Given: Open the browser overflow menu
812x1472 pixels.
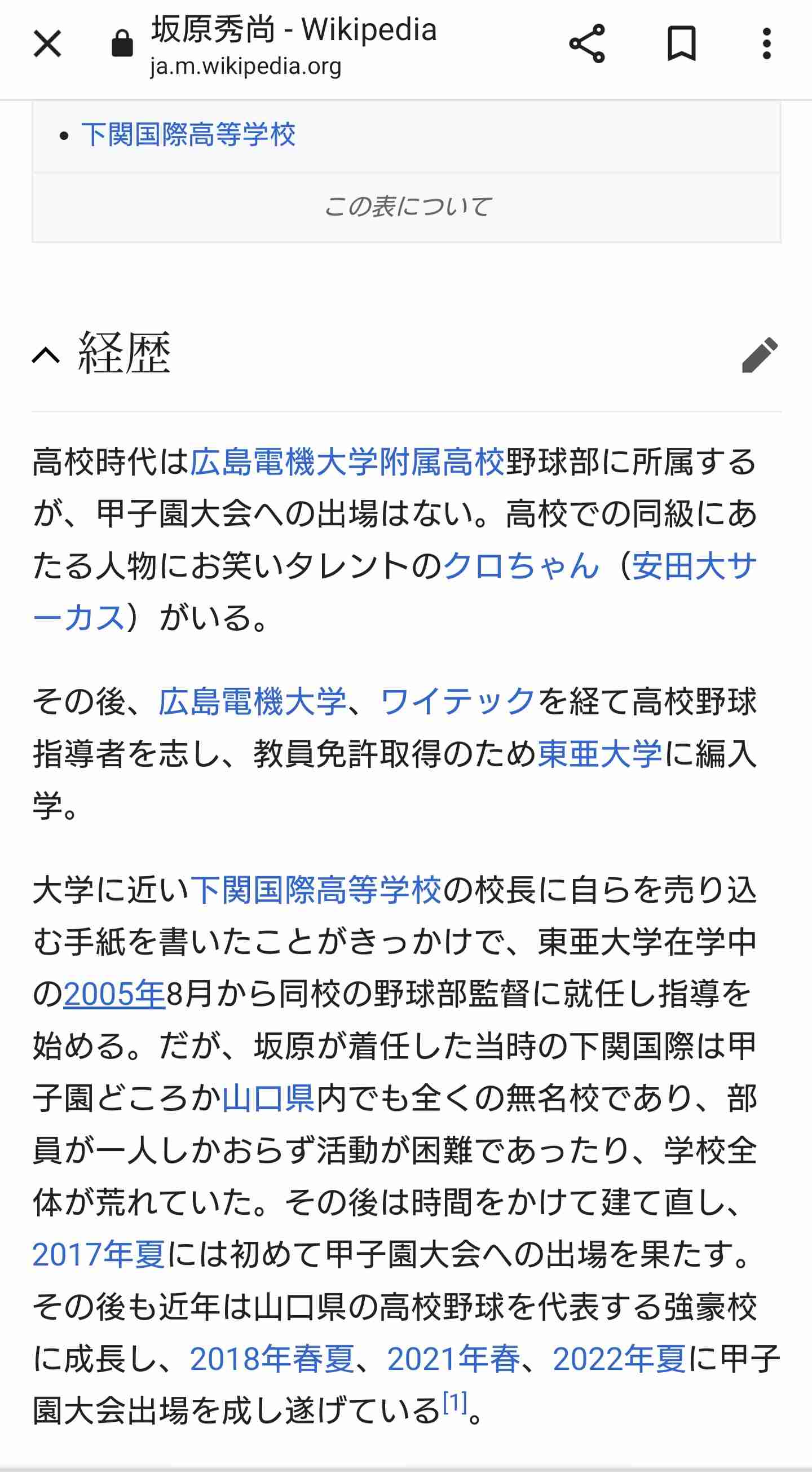Looking at the screenshot, I should 767,44.
